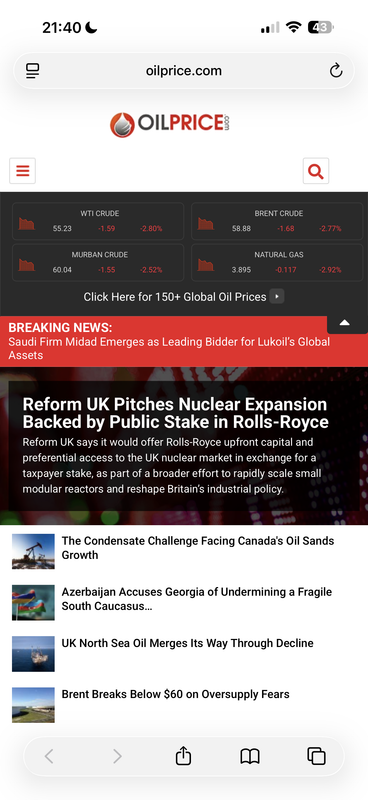Reload the page in Safari
368x800 pixels.
(x=336, y=71)
